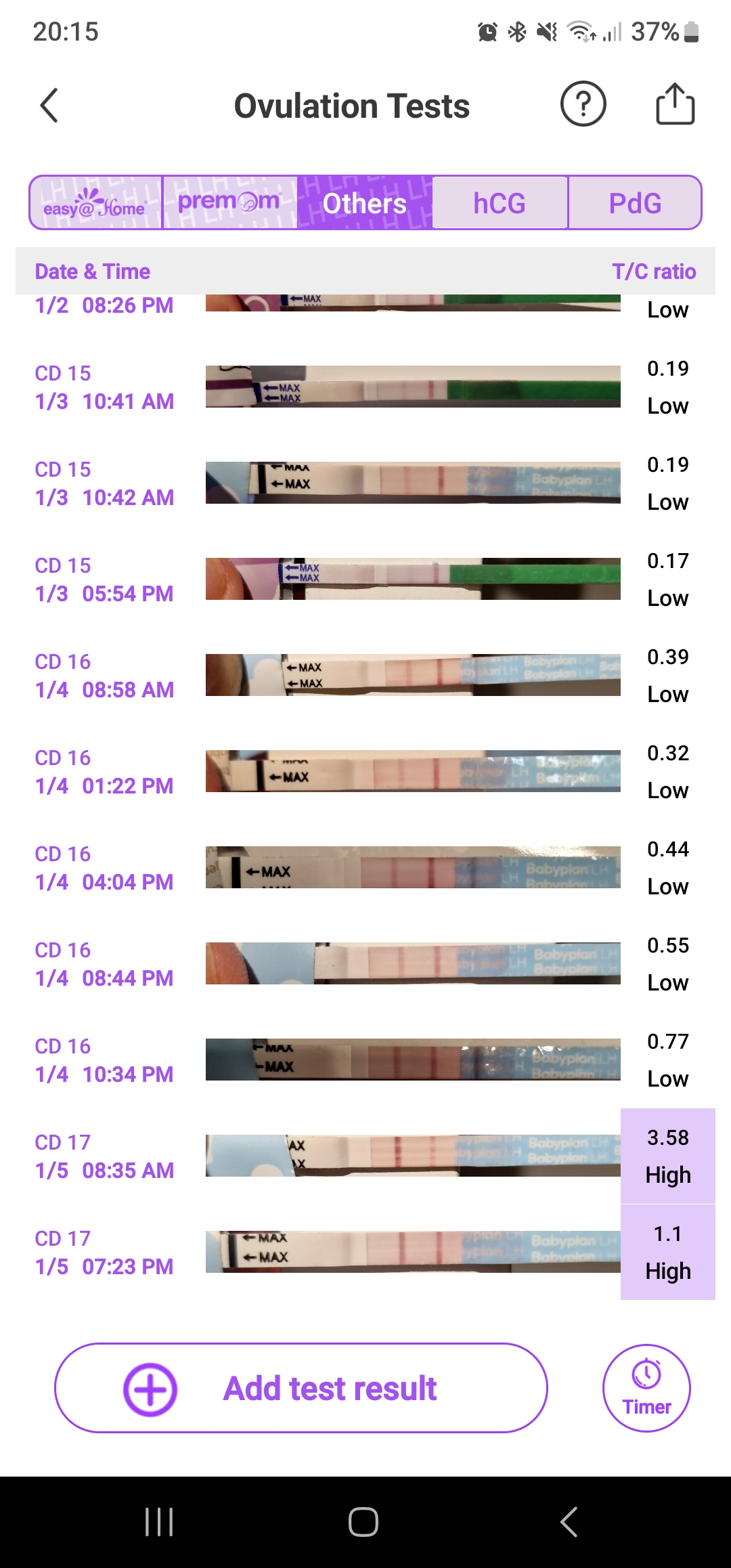Select the Others tab
Image resolution: width=731 pixels, height=1568 pixels.
[364, 203]
